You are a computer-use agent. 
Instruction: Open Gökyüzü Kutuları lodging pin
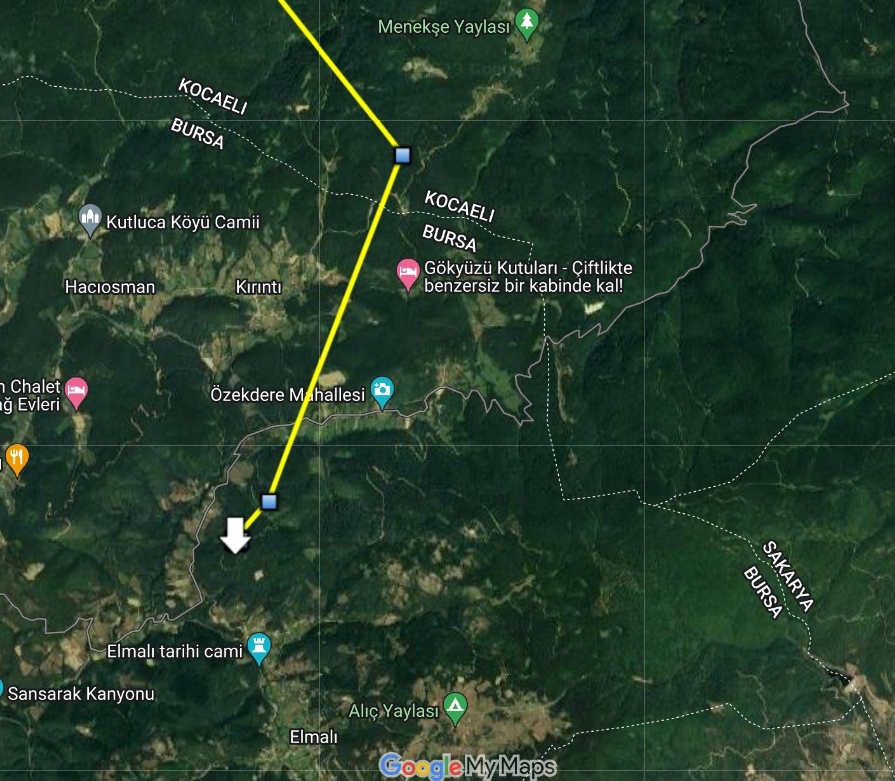pyautogui.click(x=408, y=275)
